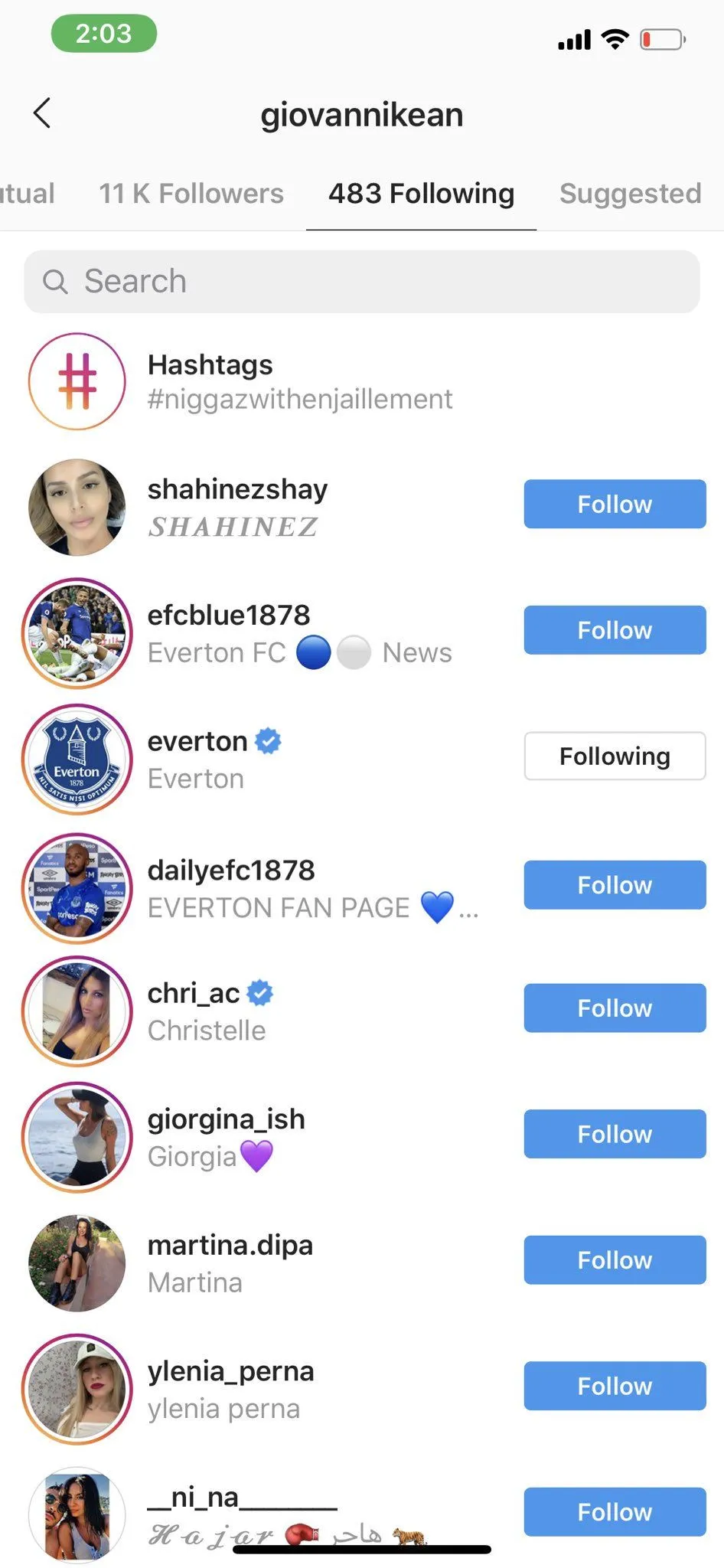The height and width of the screenshot is (1568, 724).
Task: Switch to the 11 K Followers tab
Action: coord(191,194)
